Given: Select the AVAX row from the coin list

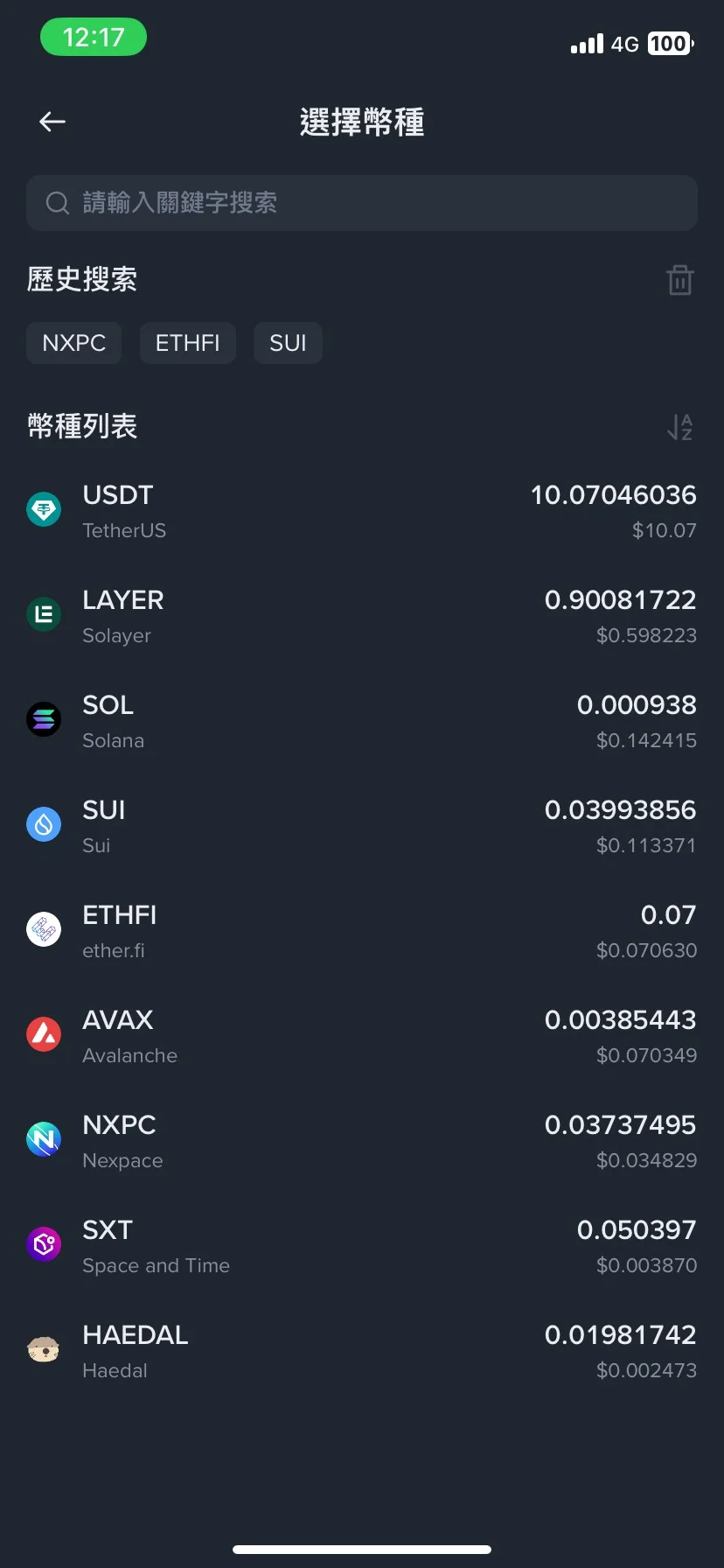Looking at the screenshot, I should point(362,1036).
